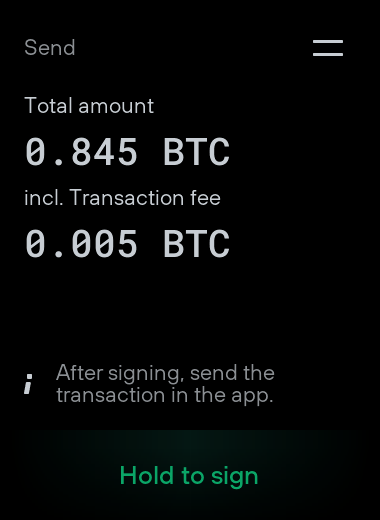This screenshot has height=520, width=380.
Task: Tap the Hold to sign button
Action: coord(189,475)
